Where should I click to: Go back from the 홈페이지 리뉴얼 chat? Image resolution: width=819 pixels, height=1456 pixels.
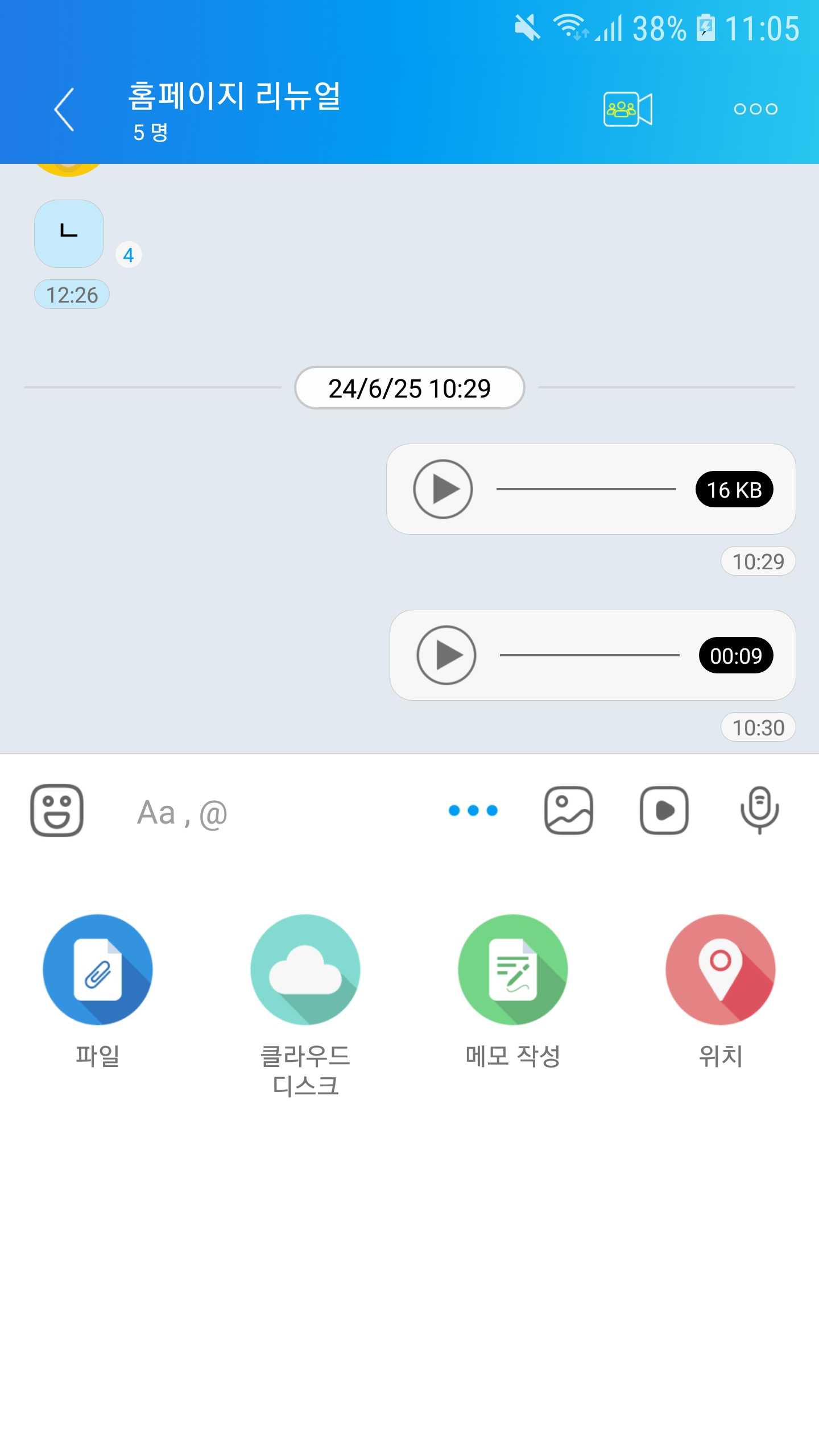[64, 109]
